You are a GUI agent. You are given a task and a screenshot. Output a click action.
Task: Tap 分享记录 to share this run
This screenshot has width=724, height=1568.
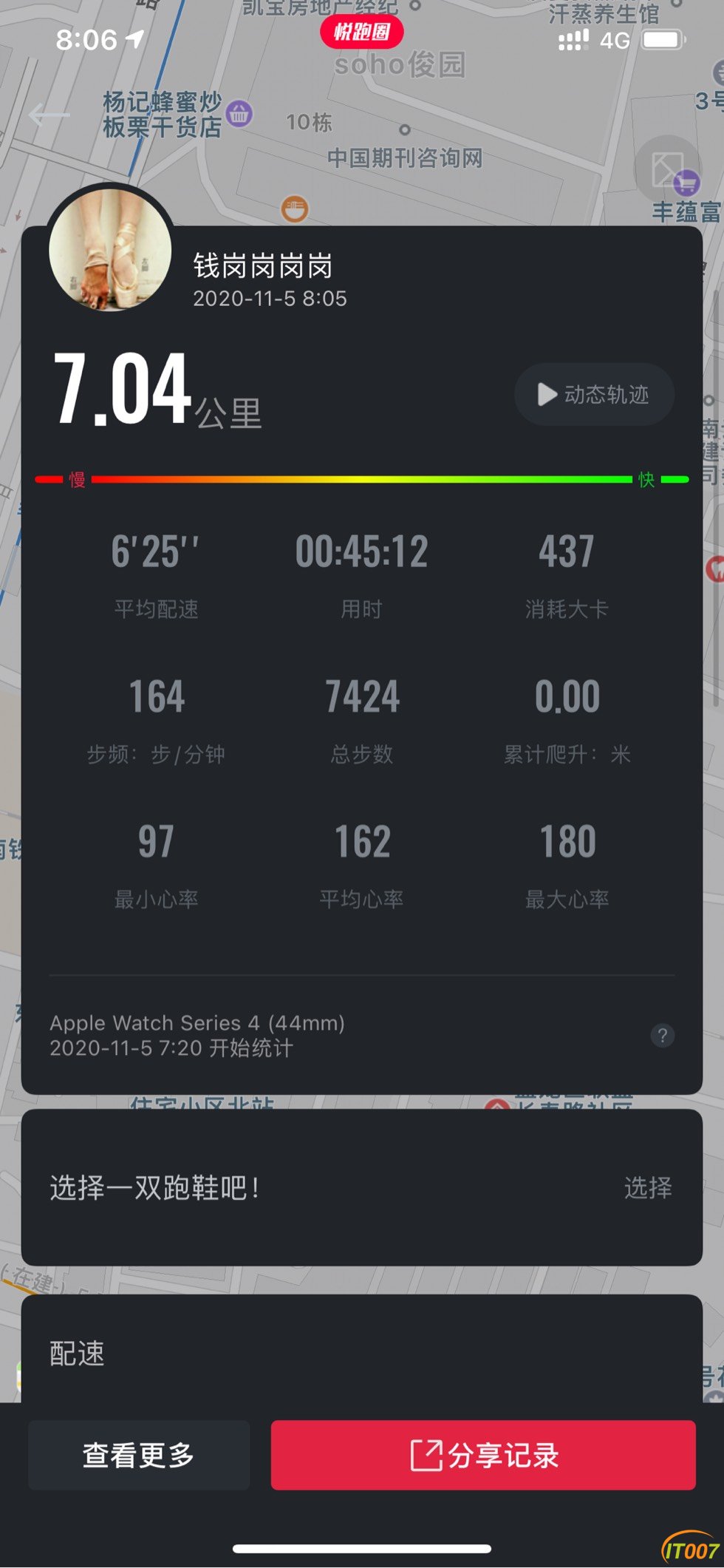coord(483,1455)
